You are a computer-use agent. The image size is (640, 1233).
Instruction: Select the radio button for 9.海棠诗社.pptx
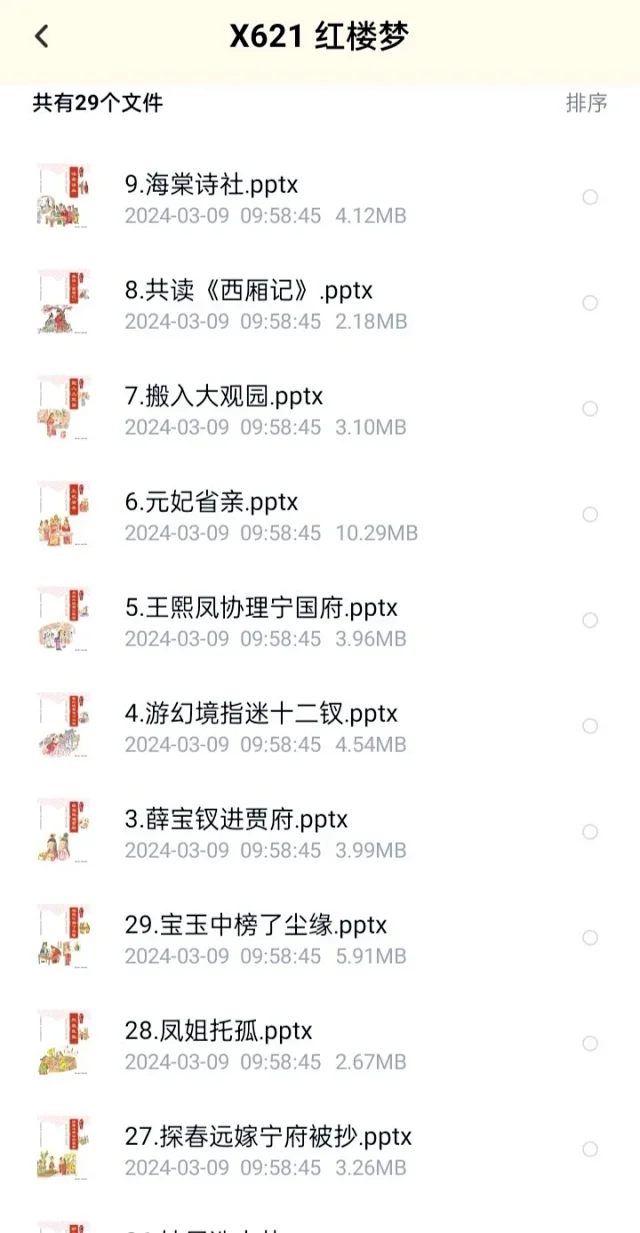coord(590,197)
